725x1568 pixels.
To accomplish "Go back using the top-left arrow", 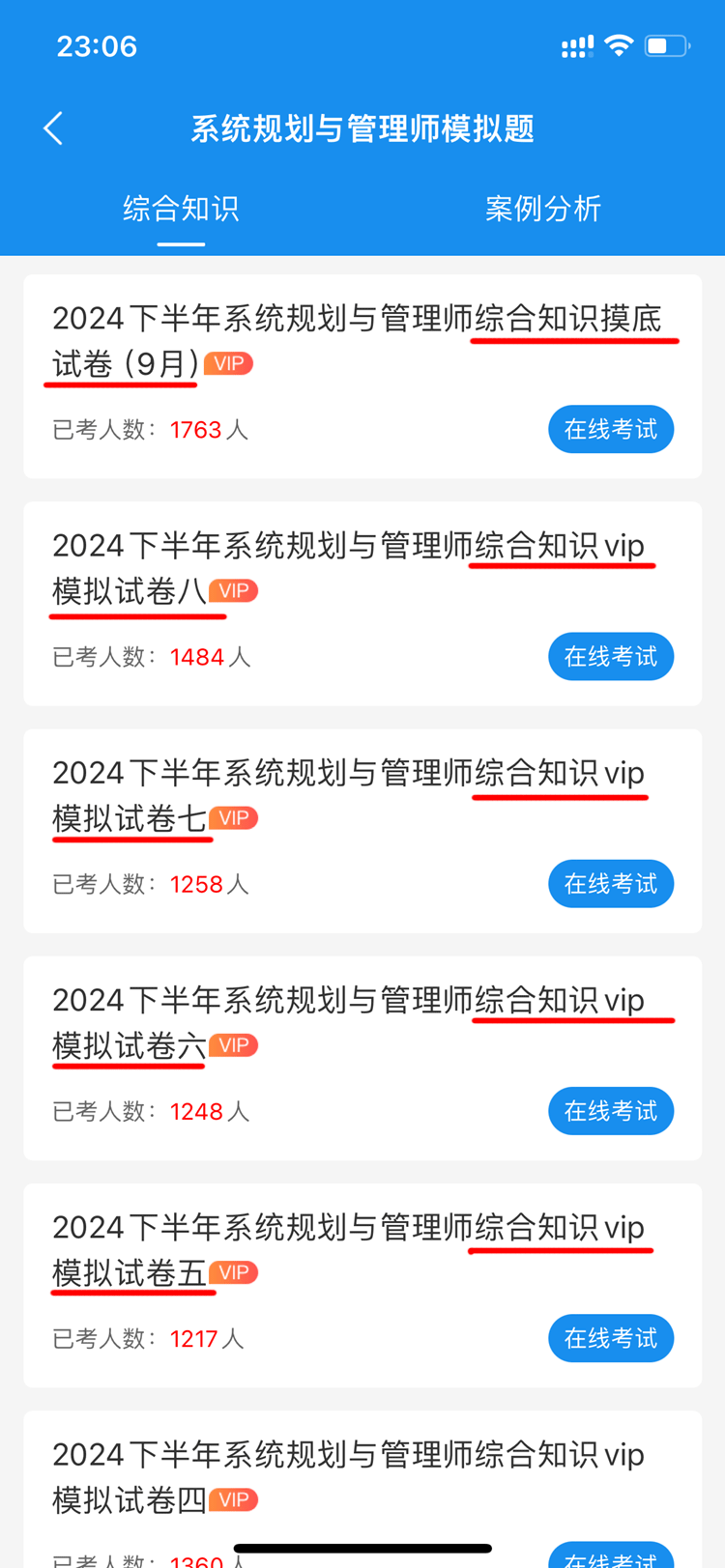I will (x=54, y=128).
